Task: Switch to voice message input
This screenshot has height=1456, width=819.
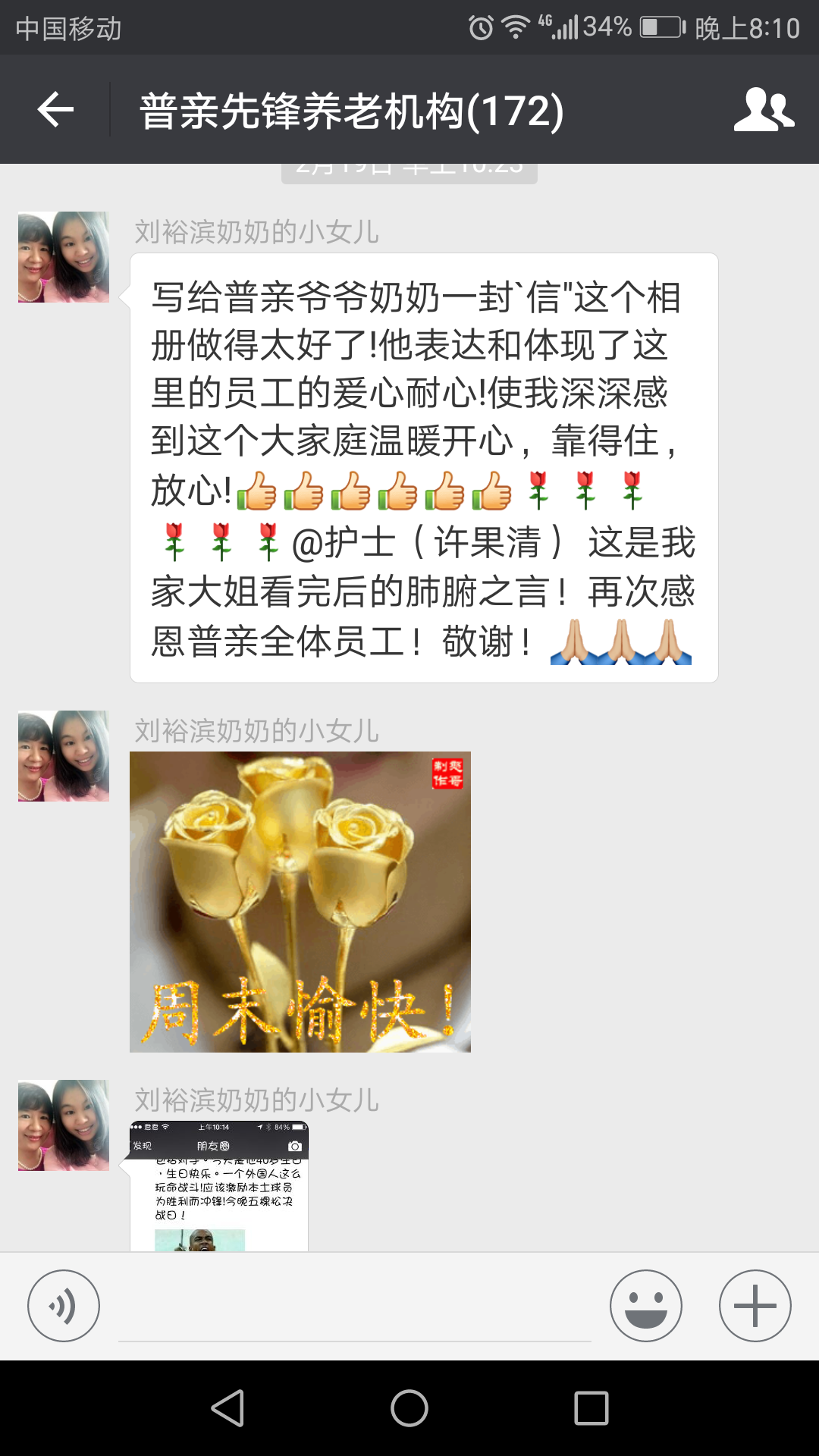Action: click(64, 1306)
